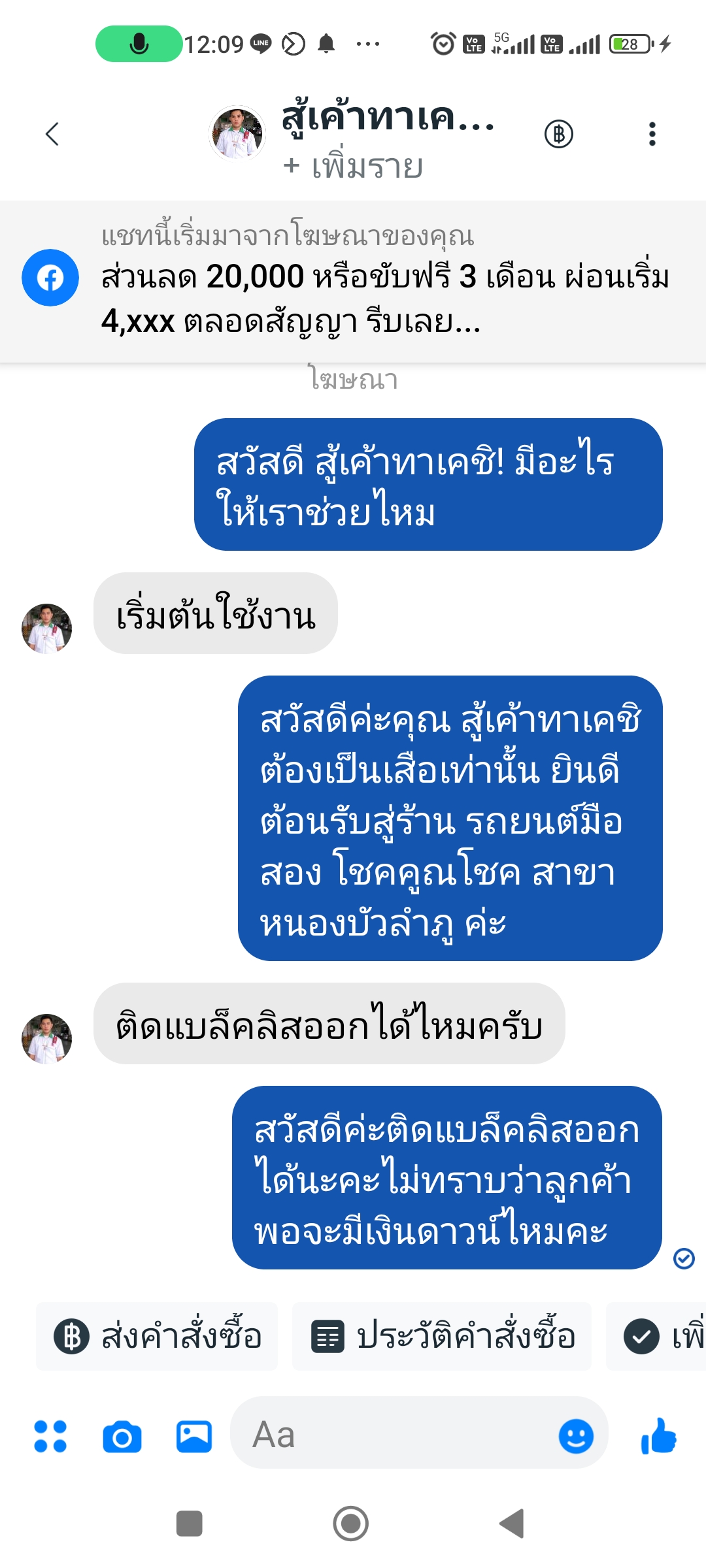Open the emoji picker in message field
Image resolution: width=706 pixels, height=1568 pixels.
click(576, 1436)
